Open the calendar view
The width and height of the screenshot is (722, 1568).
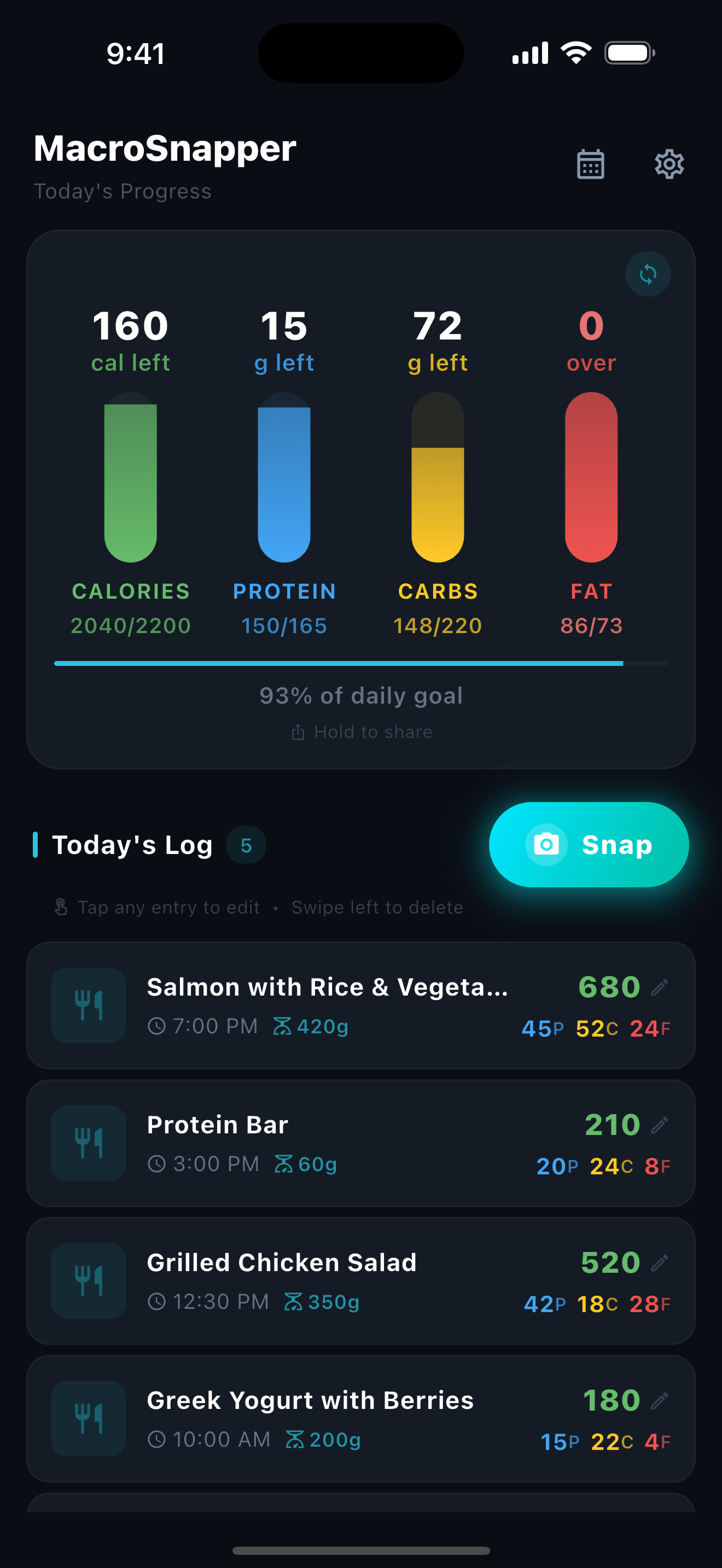(590, 165)
